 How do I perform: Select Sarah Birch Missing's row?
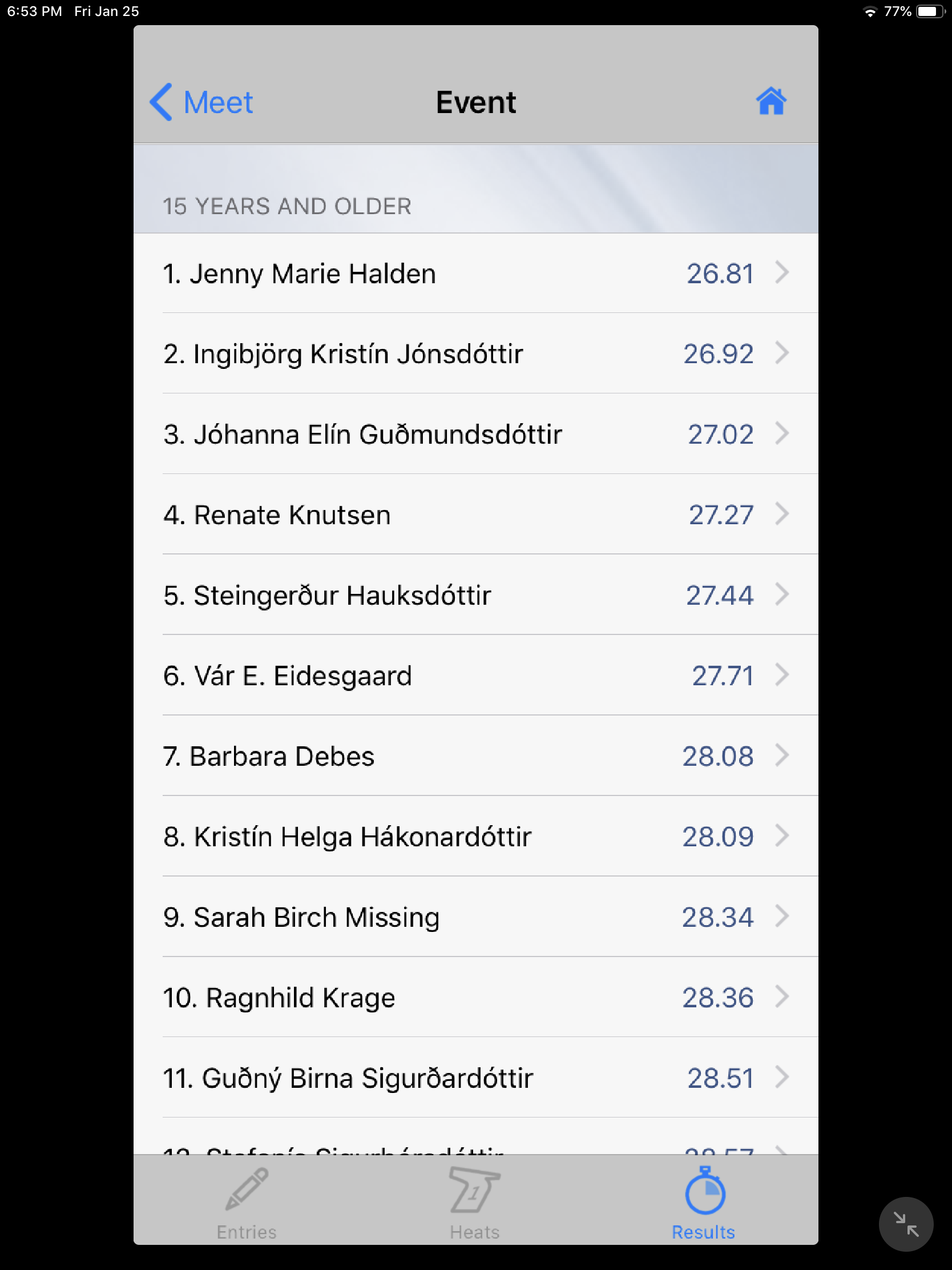click(x=475, y=917)
